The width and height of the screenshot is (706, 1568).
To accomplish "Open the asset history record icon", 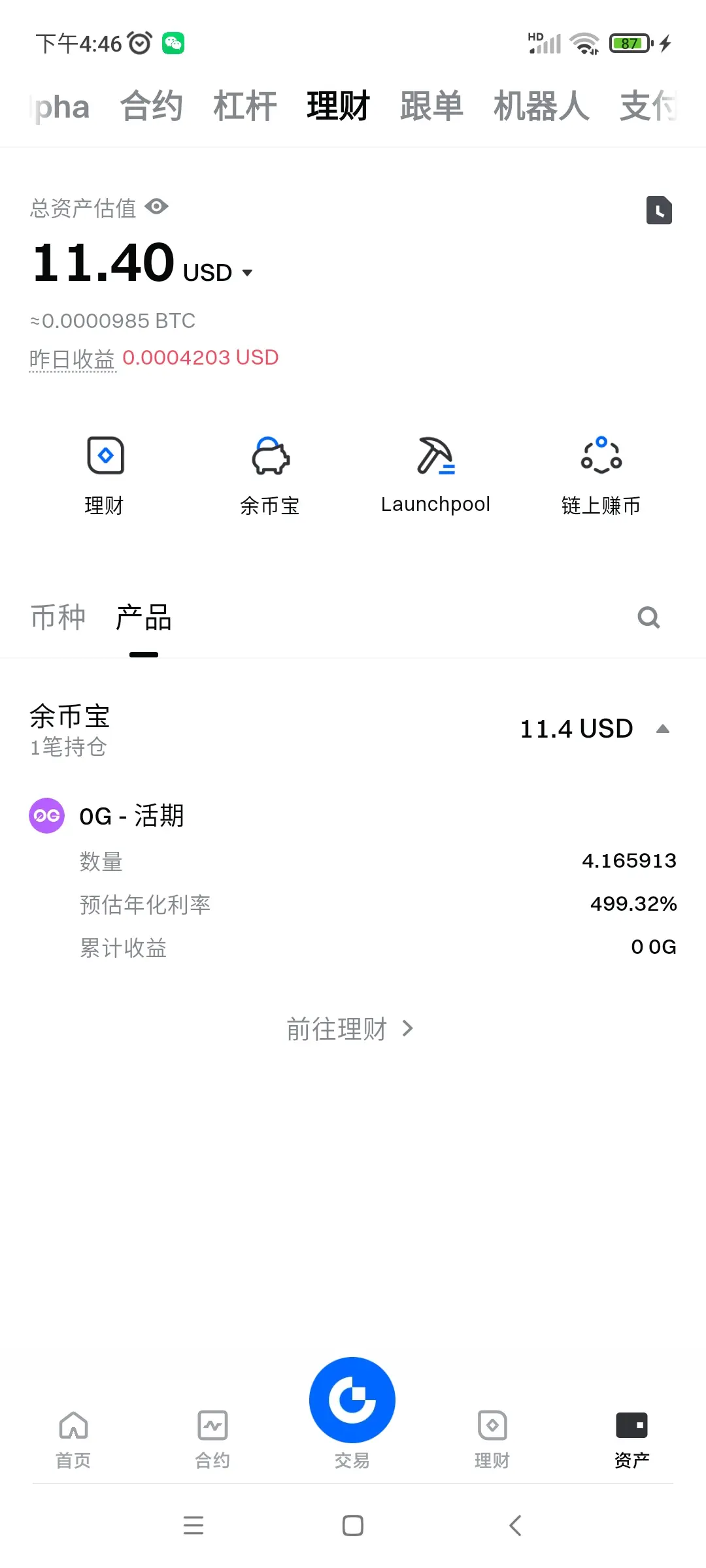I will pyautogui.click(x=659, y=210).
